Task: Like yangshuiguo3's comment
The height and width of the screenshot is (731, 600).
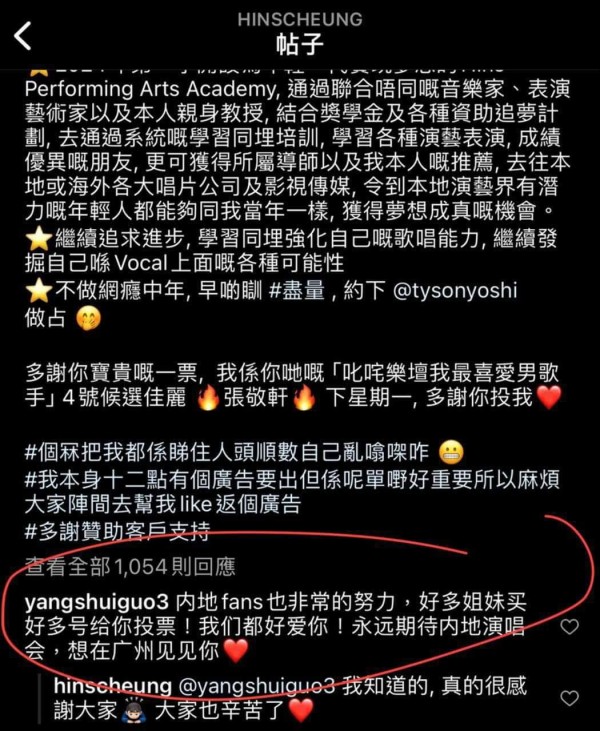Action: pos(569,627)
